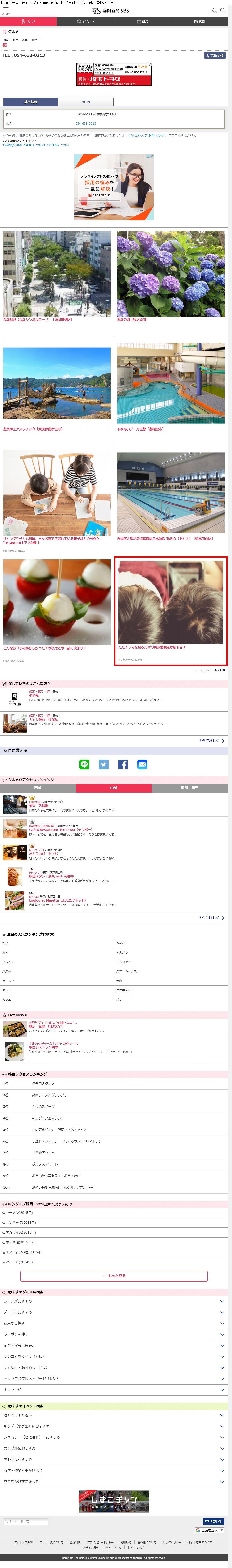
Task: Share this page by email
Action: click(x=142, y=764)
